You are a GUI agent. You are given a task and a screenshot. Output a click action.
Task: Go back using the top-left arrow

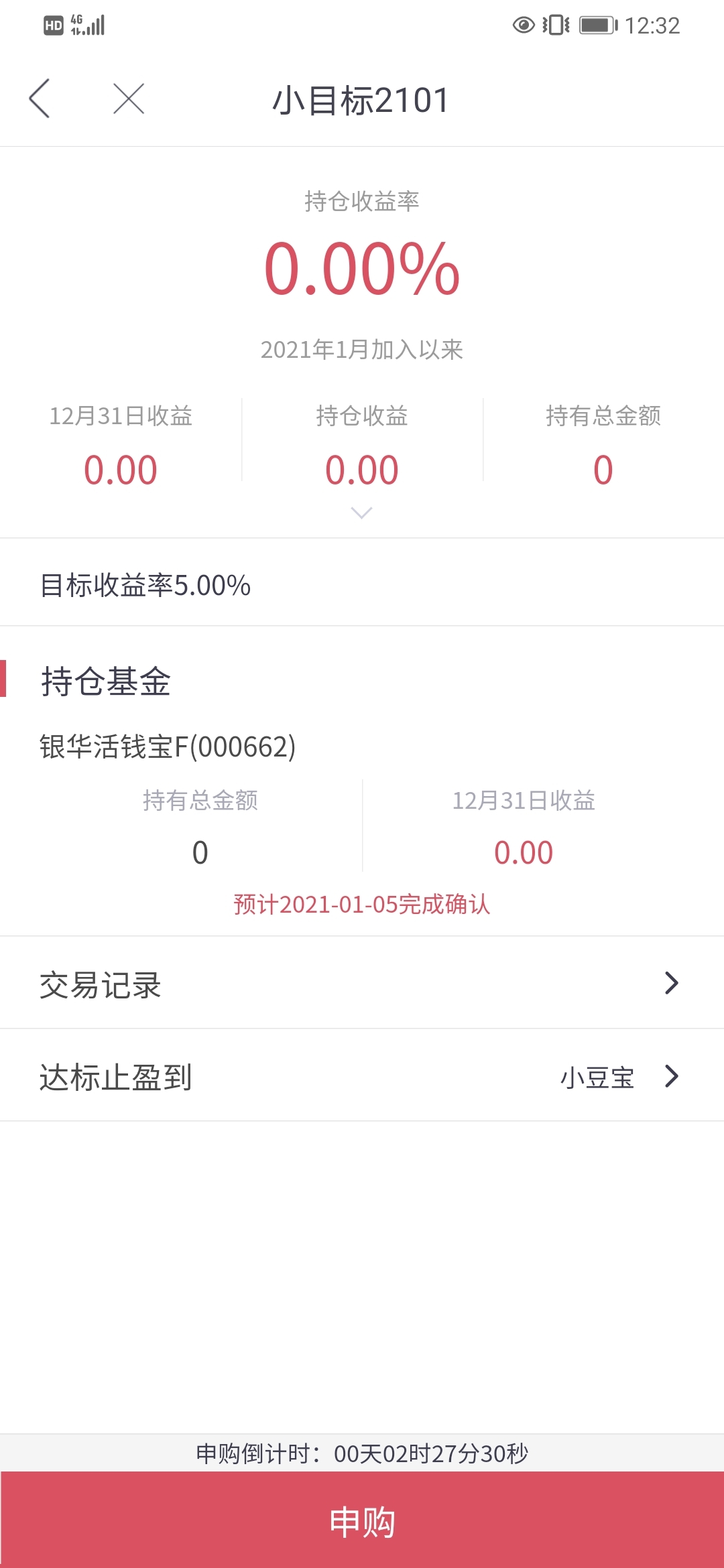coord(40,99)
